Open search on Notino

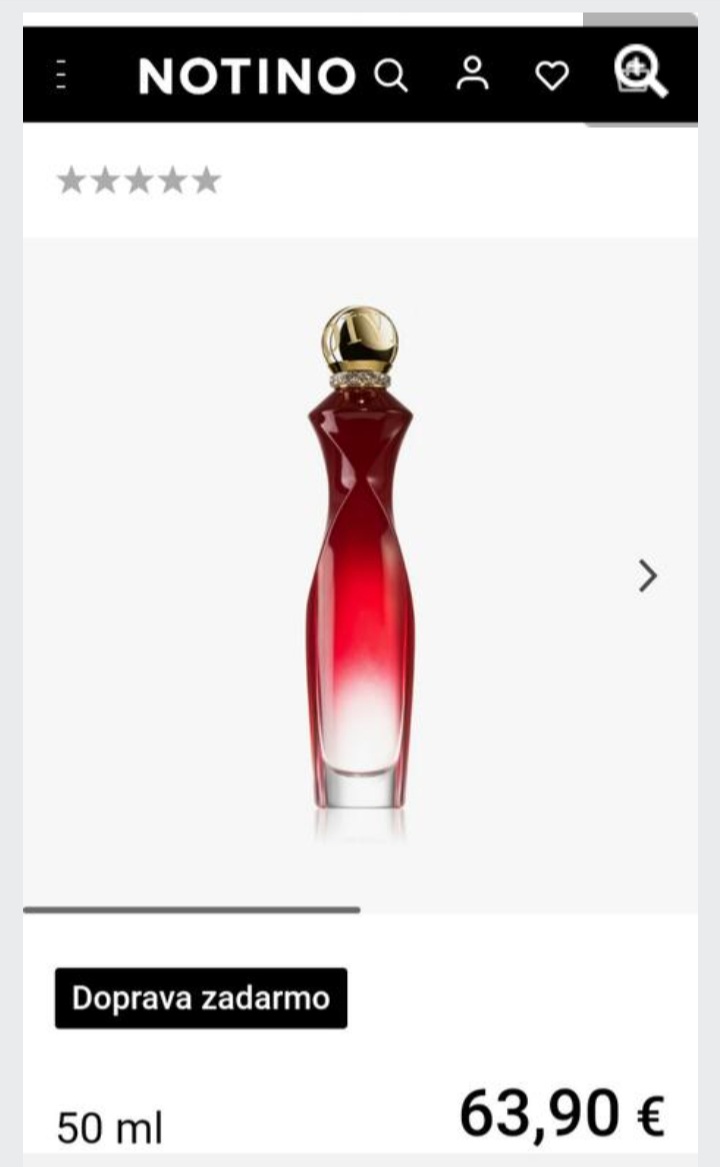click(391, 75)
